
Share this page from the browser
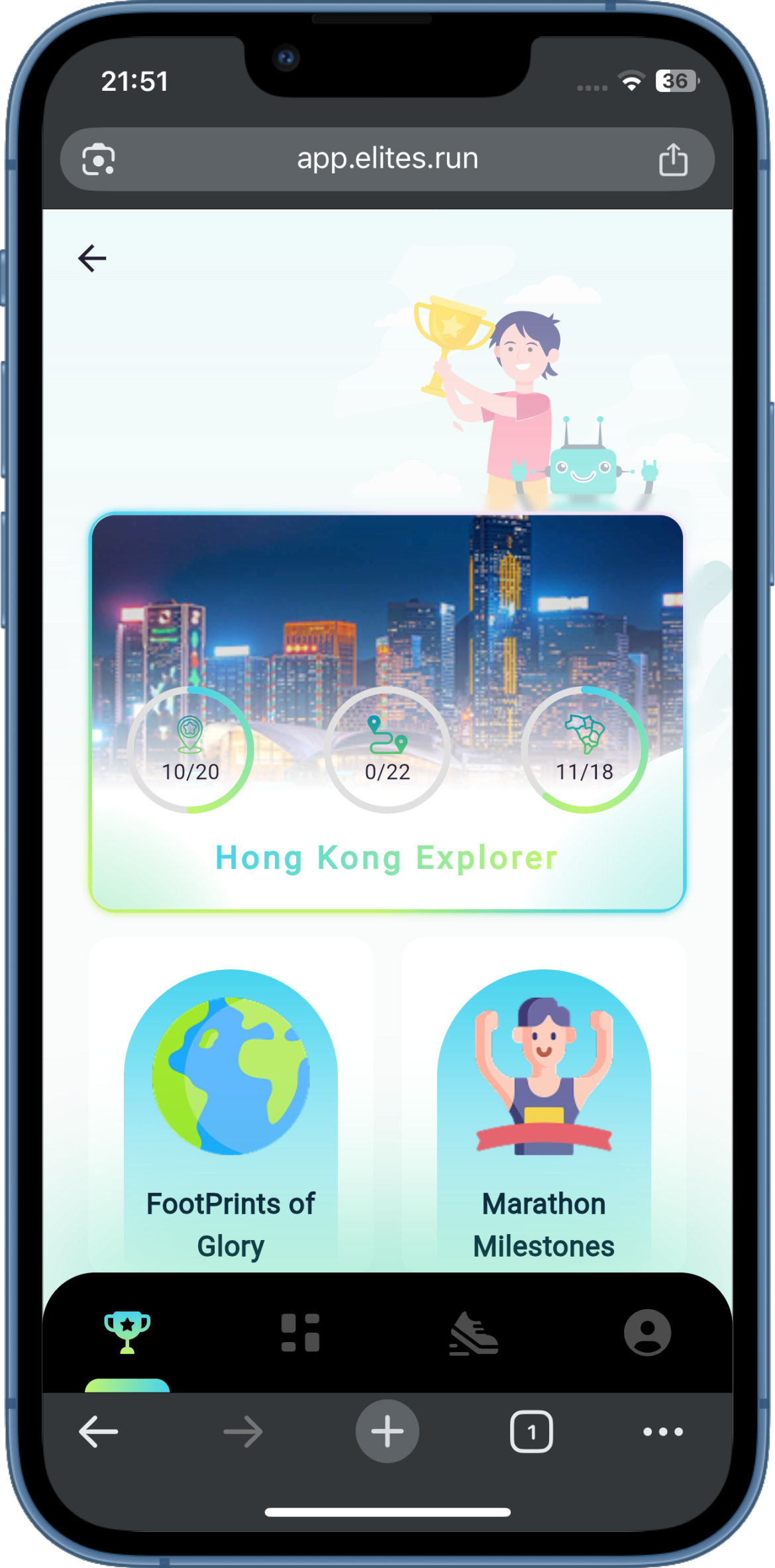point(673,160)
